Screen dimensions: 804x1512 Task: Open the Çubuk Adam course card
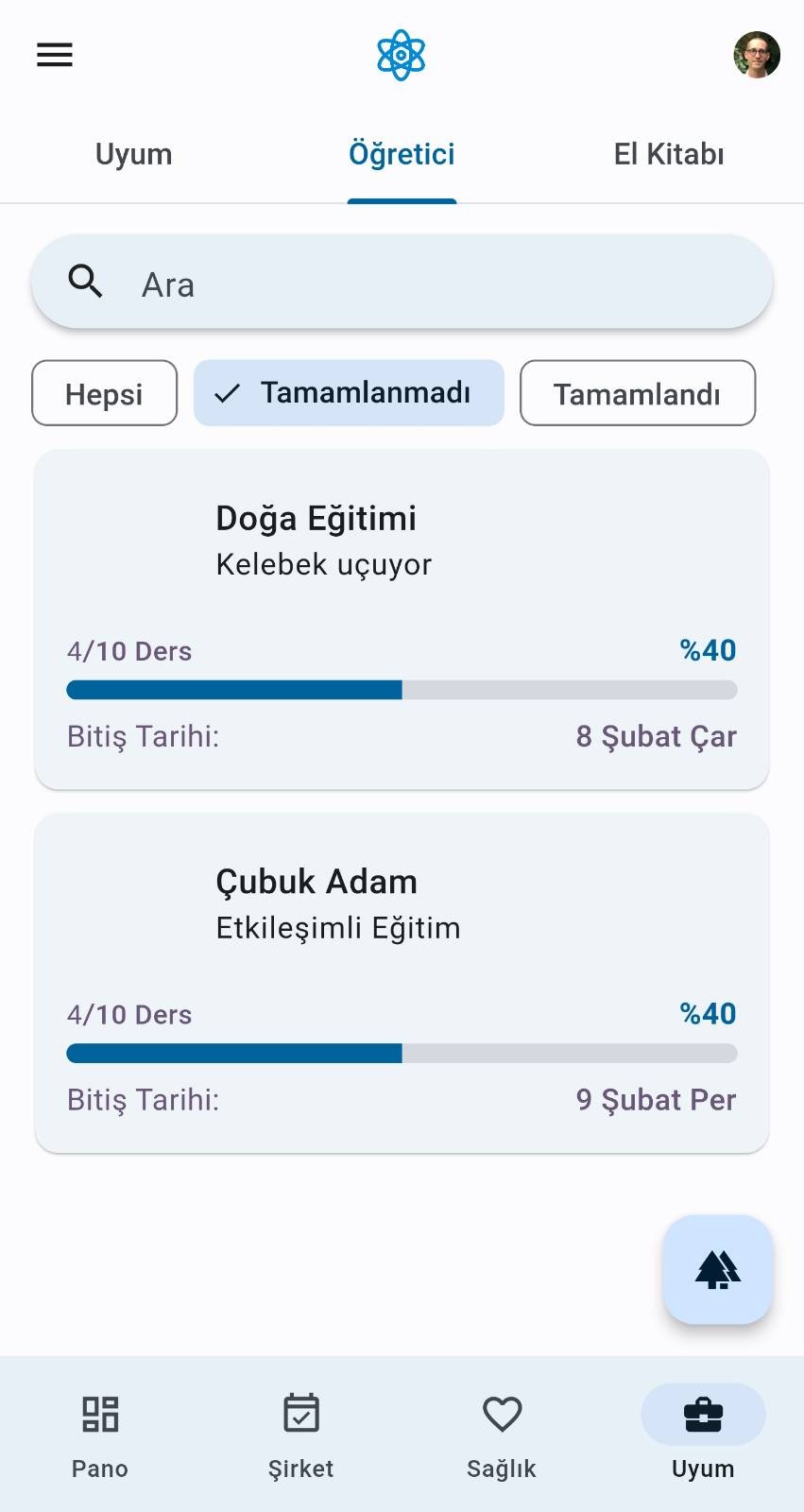coord(402,983)
